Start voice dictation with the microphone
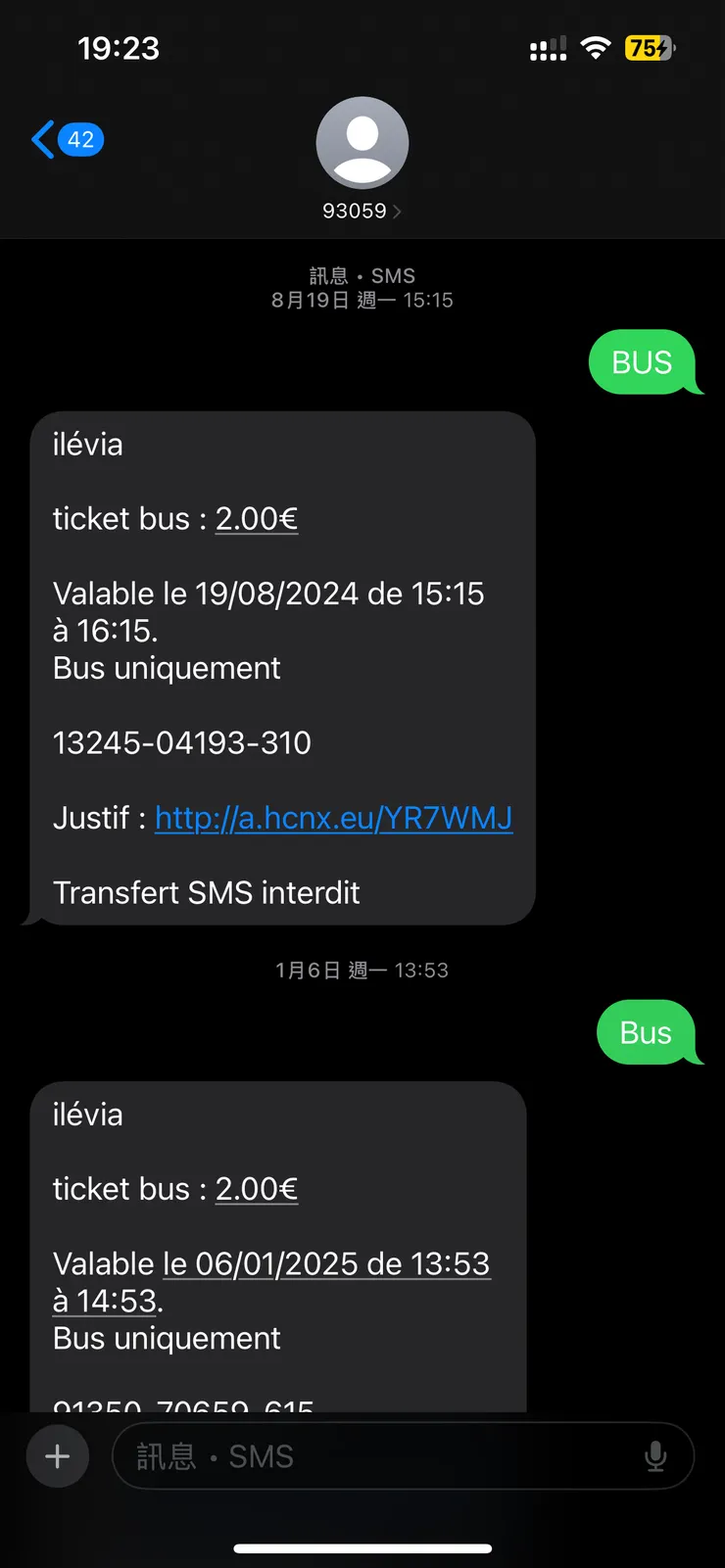Image resolution: width=725 pixels, height=1568 pixels. pyautogui.click(x=655, y=1456)
